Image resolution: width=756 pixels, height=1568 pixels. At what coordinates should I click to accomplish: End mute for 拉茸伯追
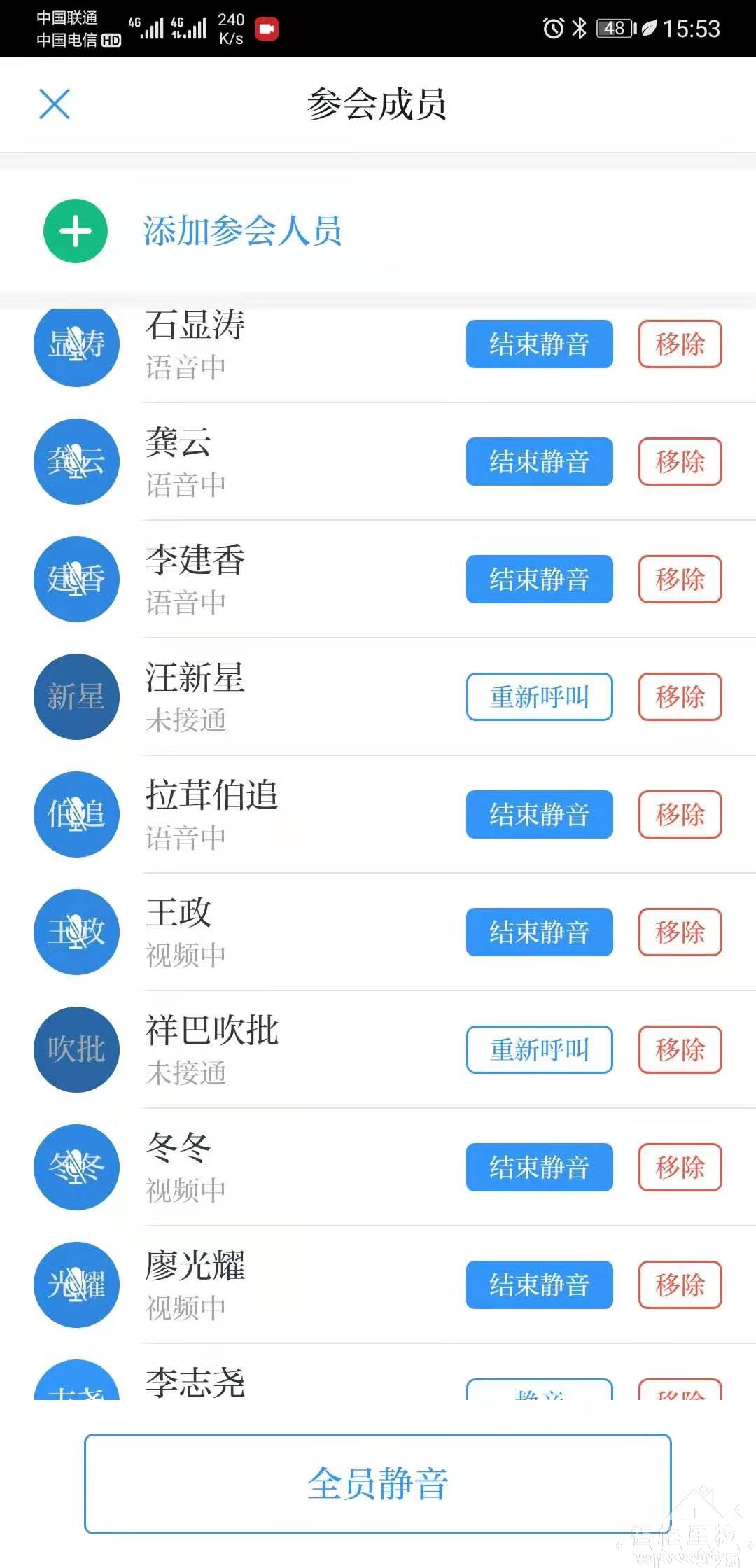(539, 814)
